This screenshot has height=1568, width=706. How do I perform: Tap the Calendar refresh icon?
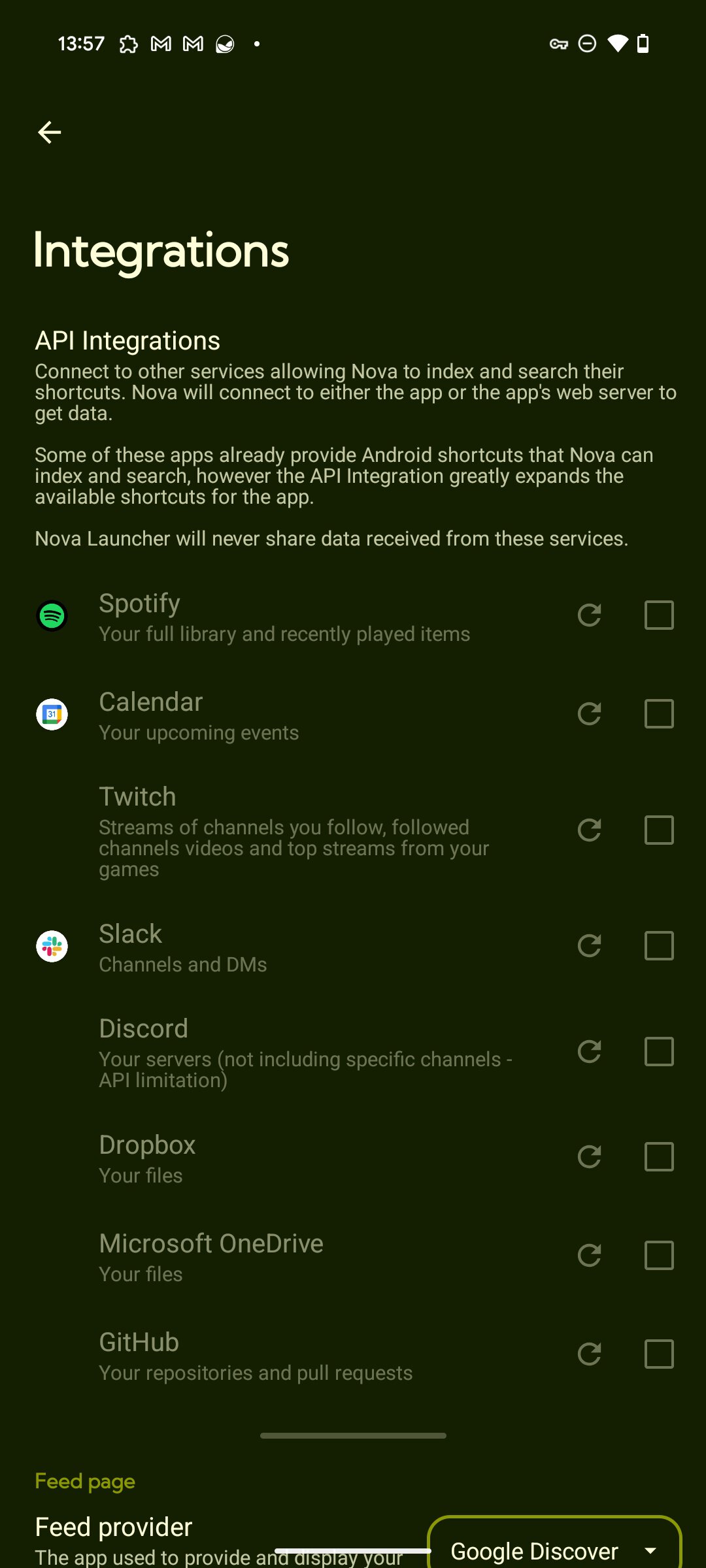[589, 714]
